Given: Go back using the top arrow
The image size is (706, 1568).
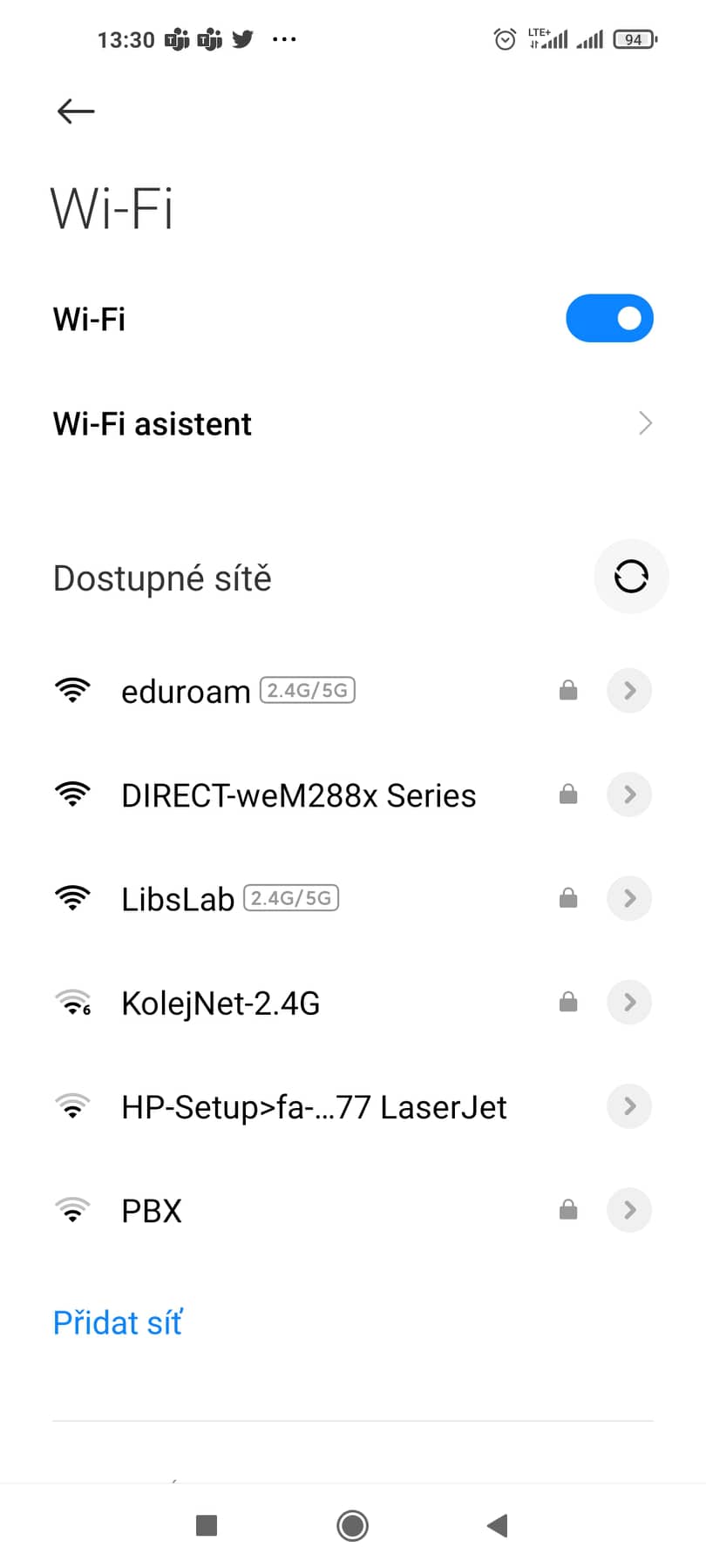Looking at the screenshot, I should [76, 111].
